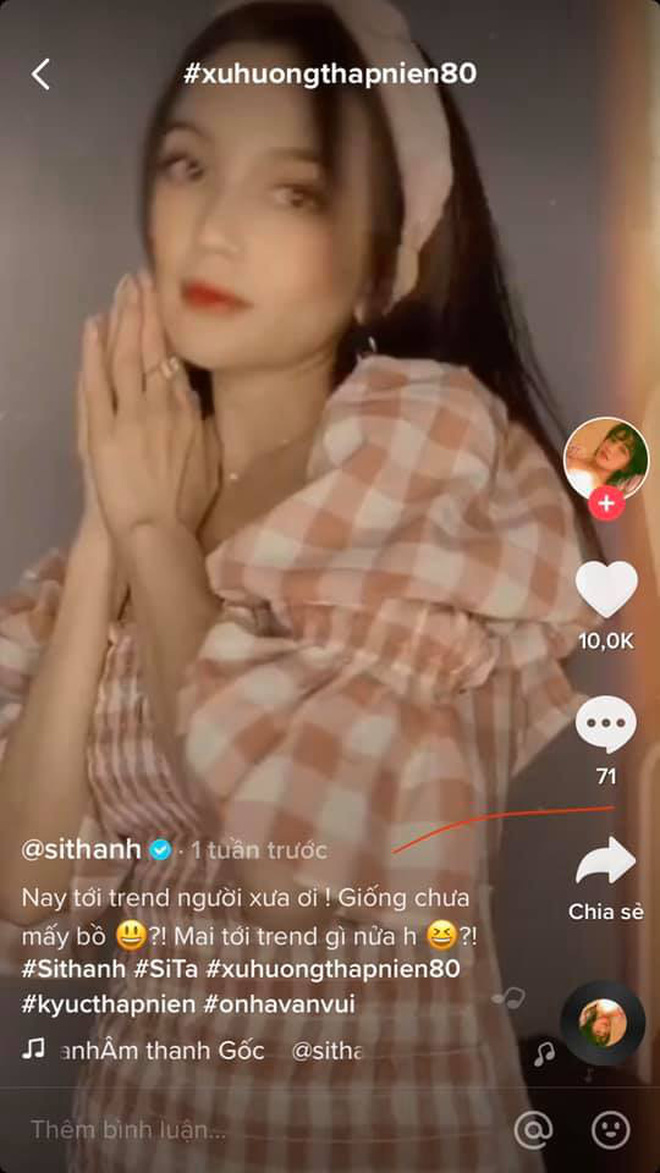Share the video via Chia sẻ
660x1173 pixels.
606,864
